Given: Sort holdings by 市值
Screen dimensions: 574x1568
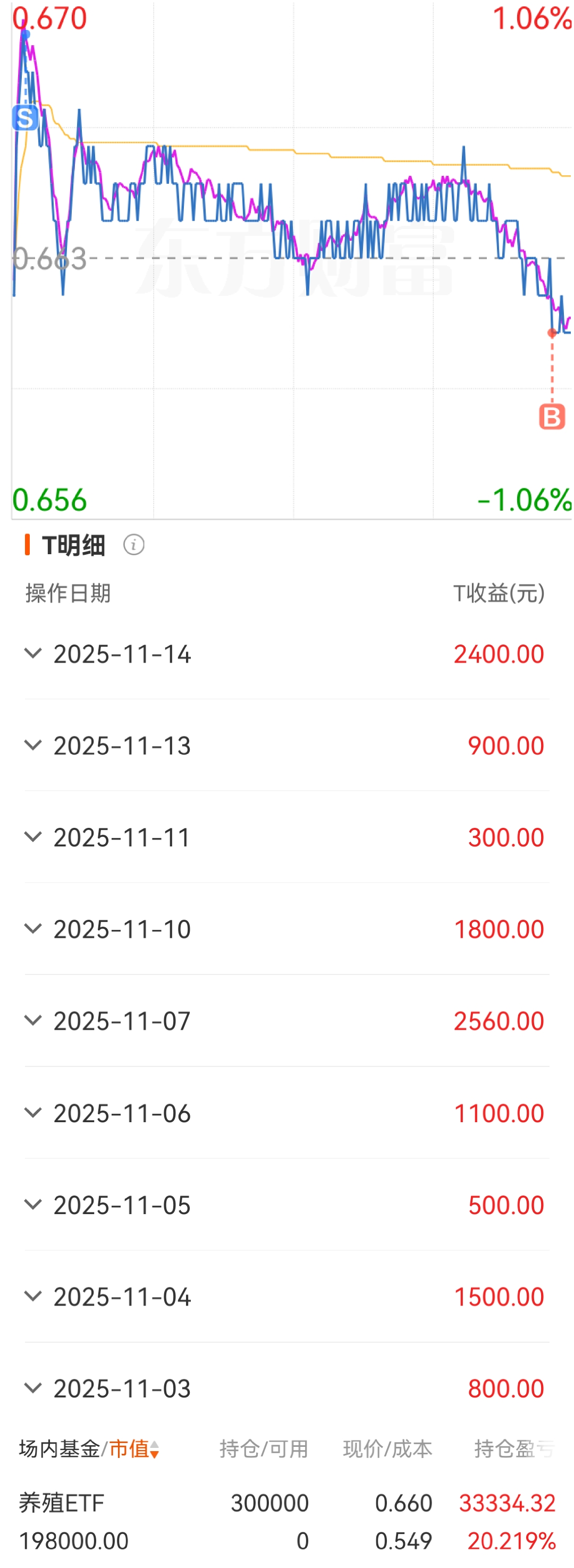Looking at the screenshot, I should [x=134, y=1450].
